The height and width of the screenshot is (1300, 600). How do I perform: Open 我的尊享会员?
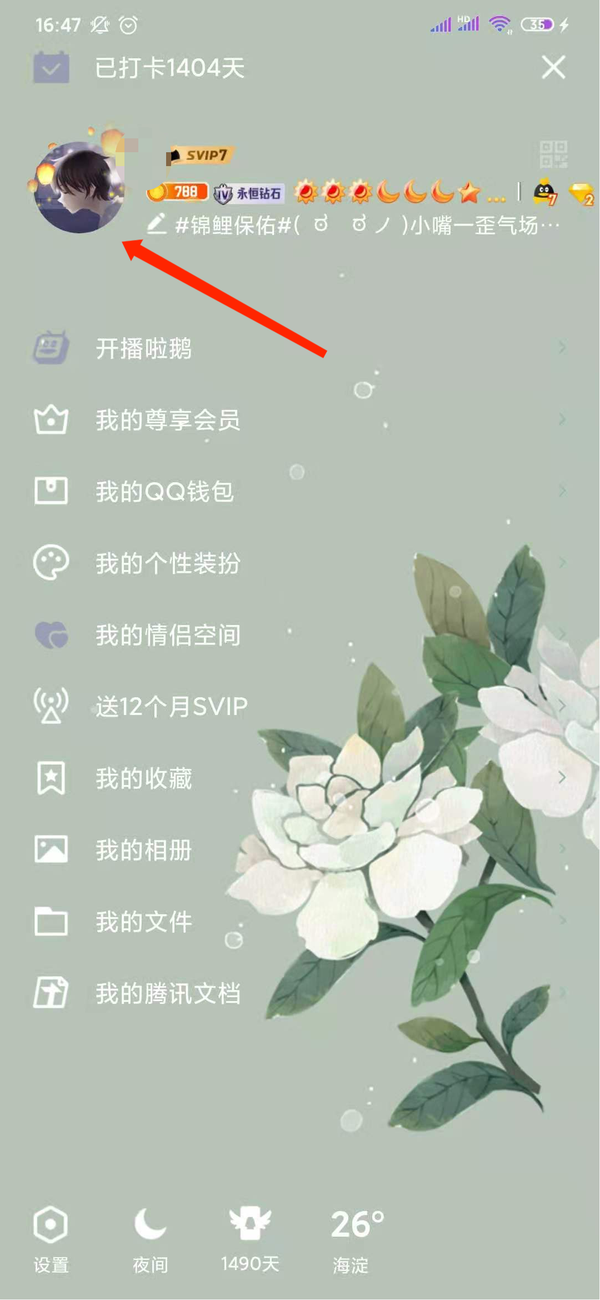pos(167,420)
